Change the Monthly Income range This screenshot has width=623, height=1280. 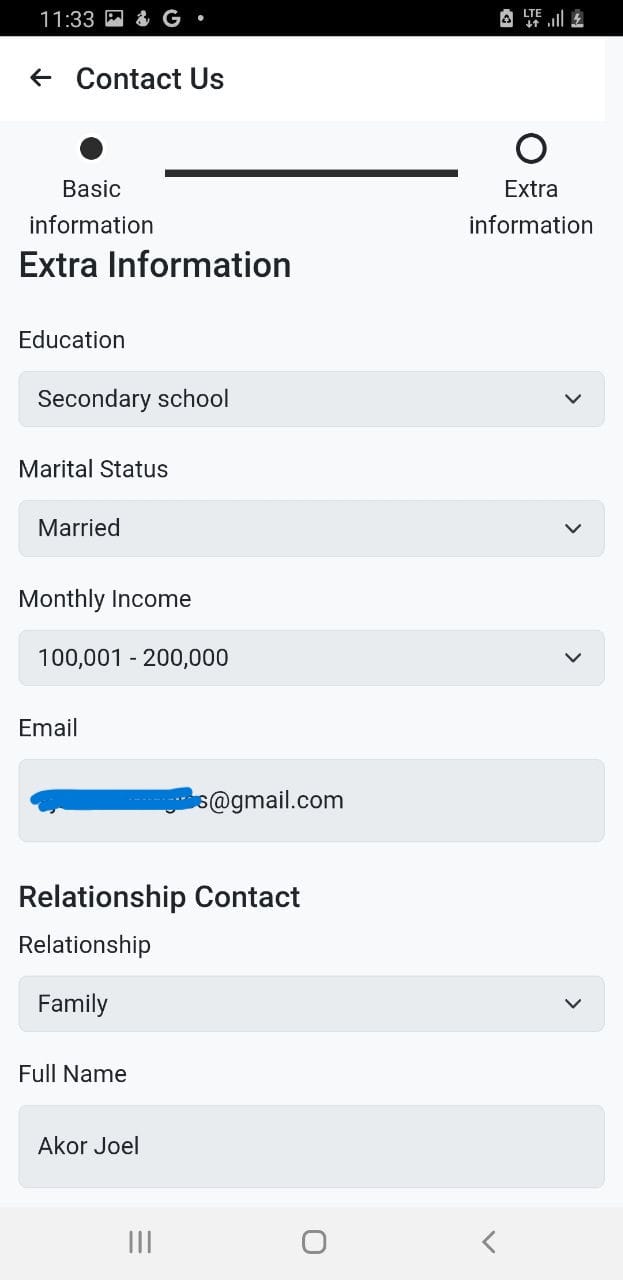(x=311, y=658)
